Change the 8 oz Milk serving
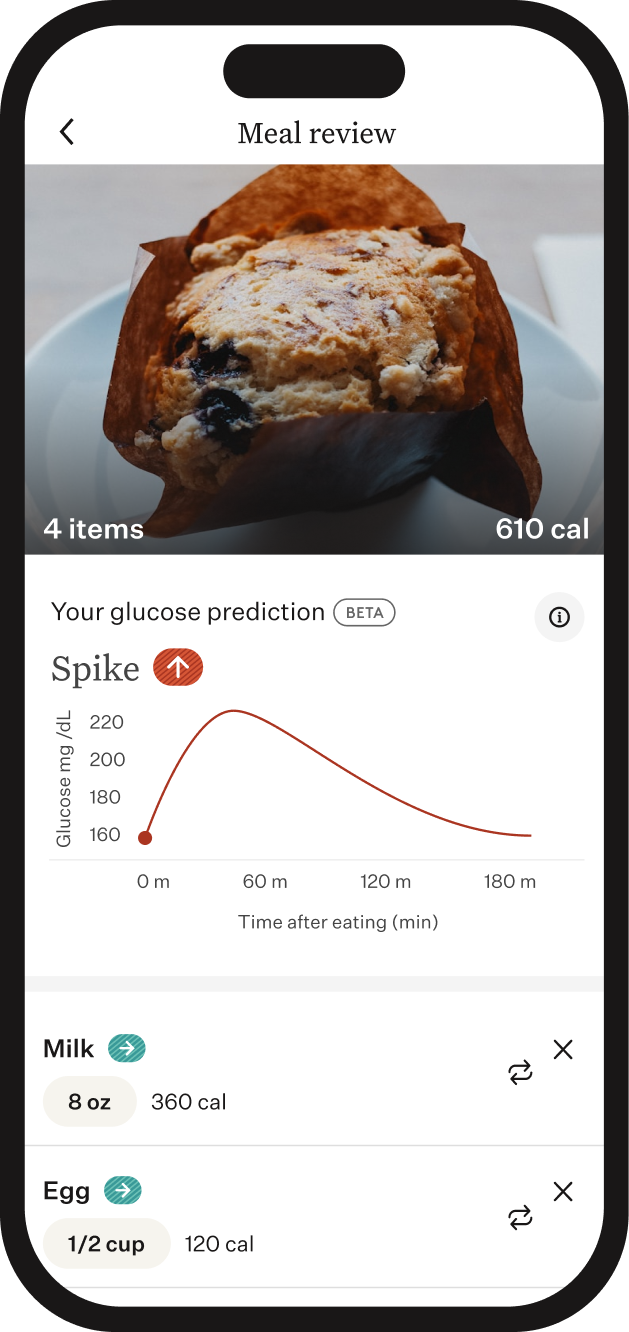Viewport: 629px width, 1332px height. (x=89, y=1102)
